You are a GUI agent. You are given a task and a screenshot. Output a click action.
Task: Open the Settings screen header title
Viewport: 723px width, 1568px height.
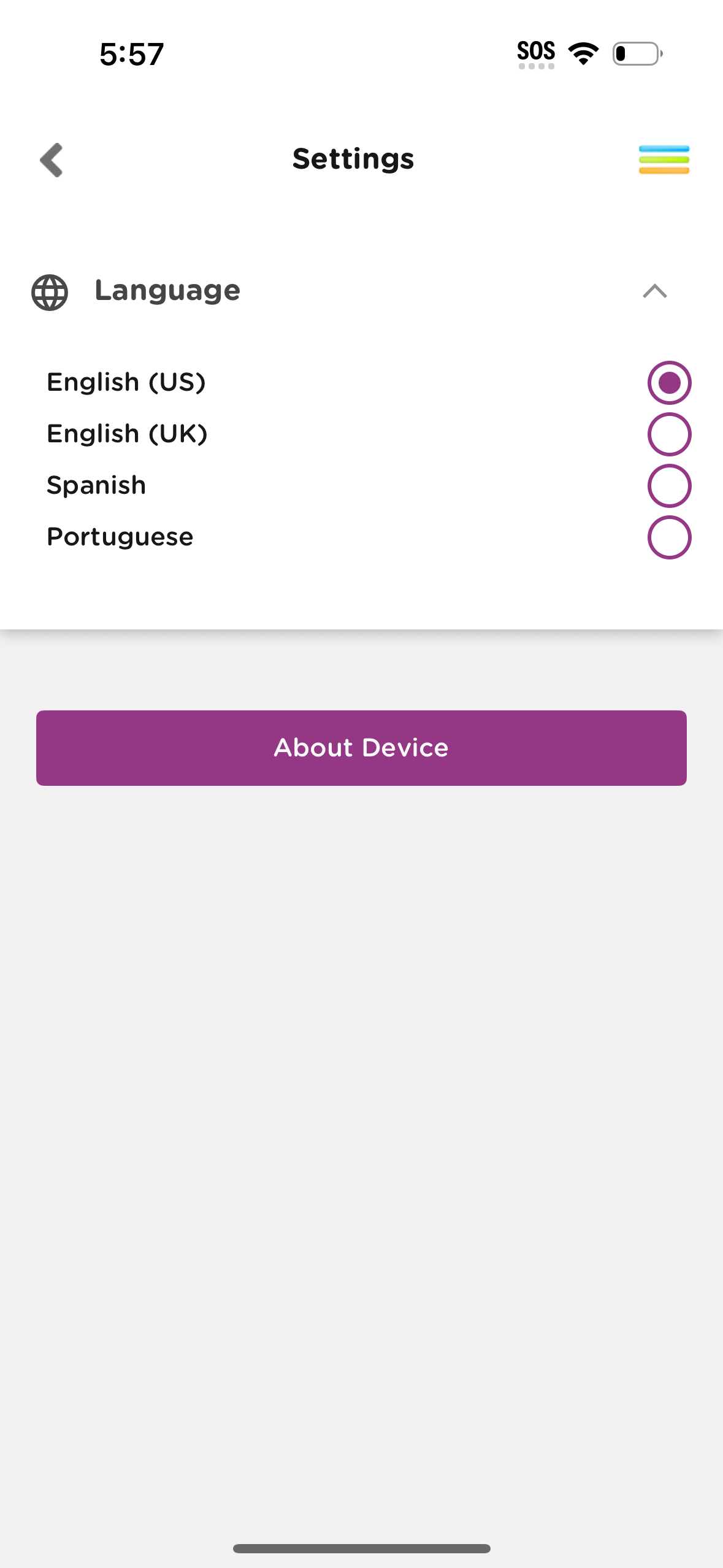pos(354,159)
